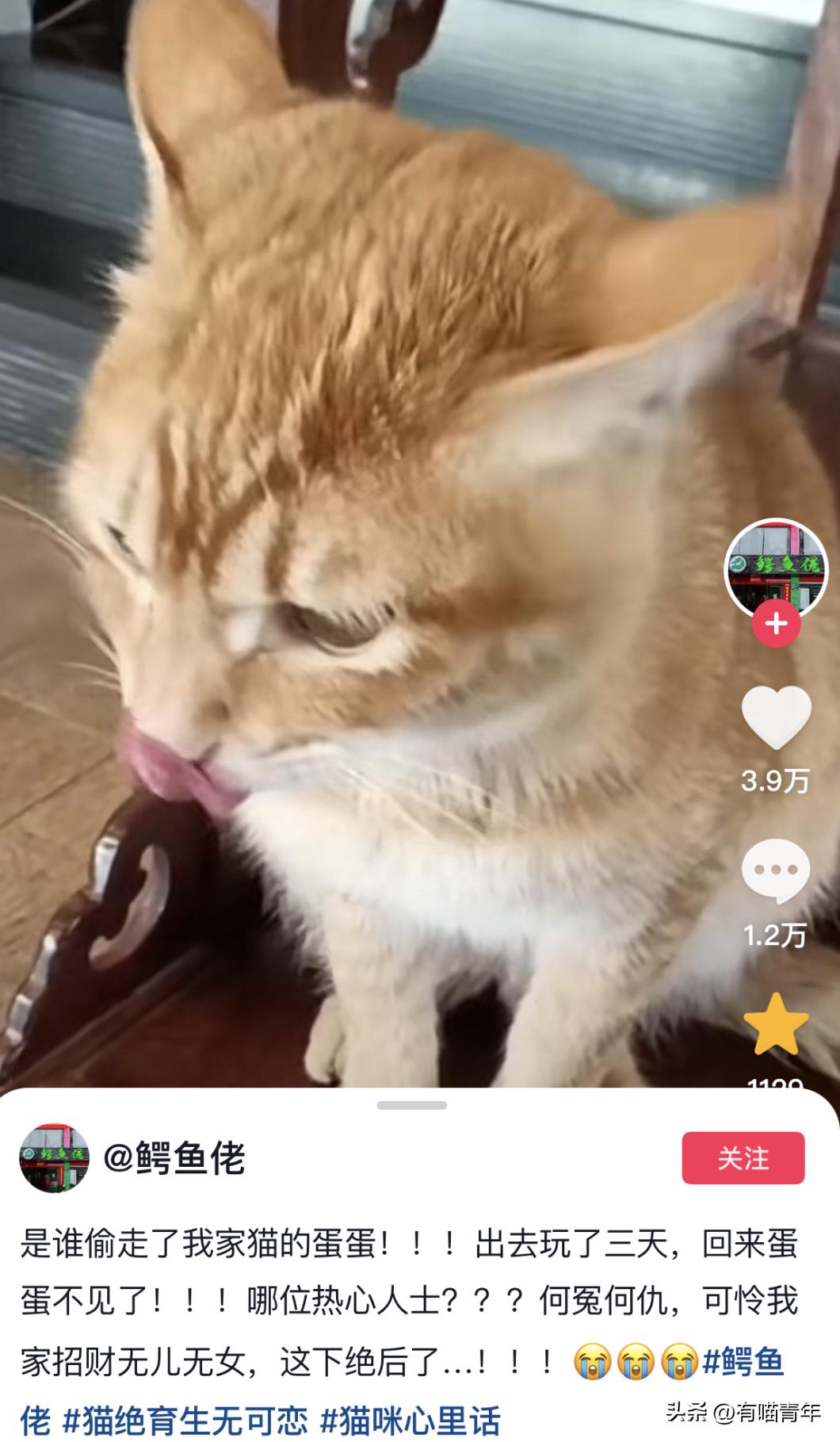Screen dimensions: 840x1442
Task: Tap the 关注 button
Action: click(x=743, y=1158)
